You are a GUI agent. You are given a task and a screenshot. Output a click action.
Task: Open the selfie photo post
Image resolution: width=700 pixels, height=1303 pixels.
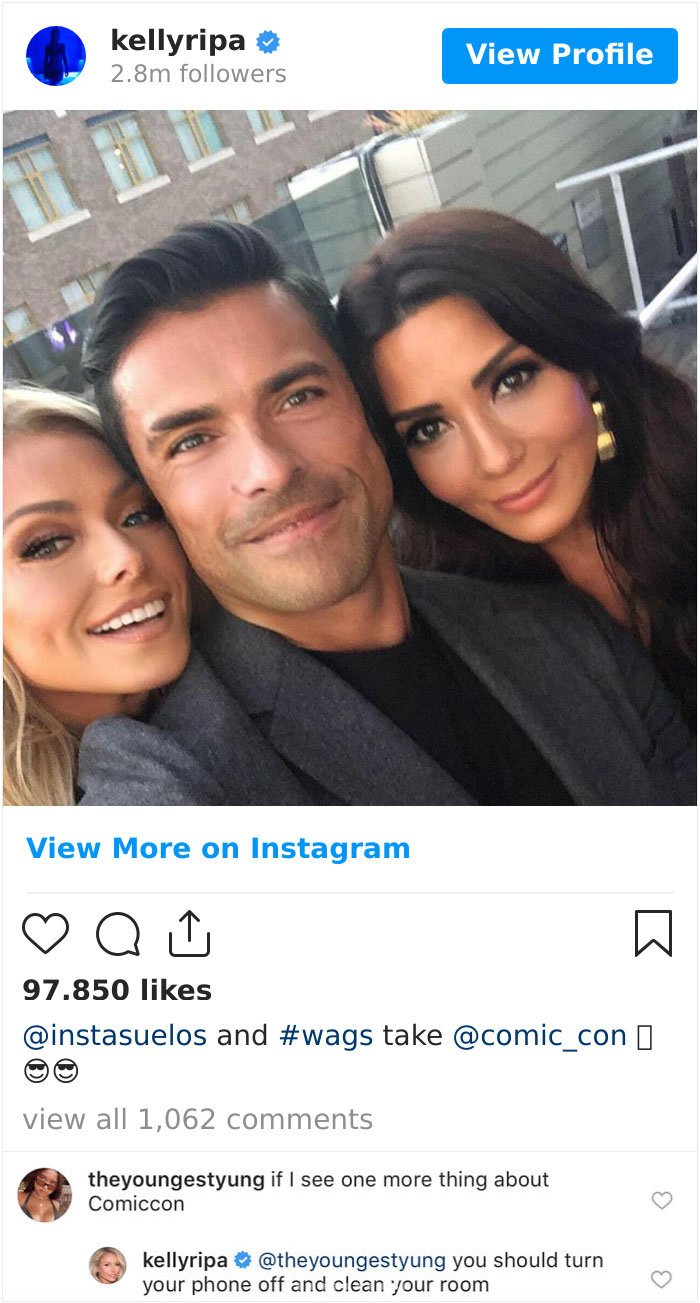pyautogui.click(x=350, y=458)
